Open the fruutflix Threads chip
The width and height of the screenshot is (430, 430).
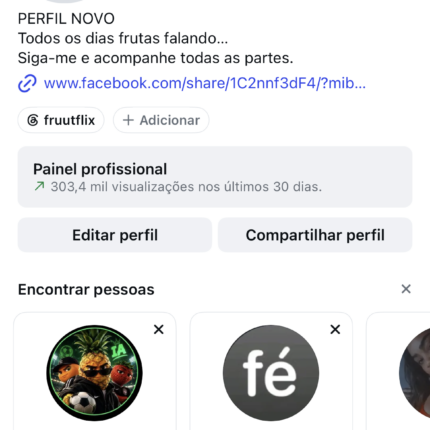(61, 120)
